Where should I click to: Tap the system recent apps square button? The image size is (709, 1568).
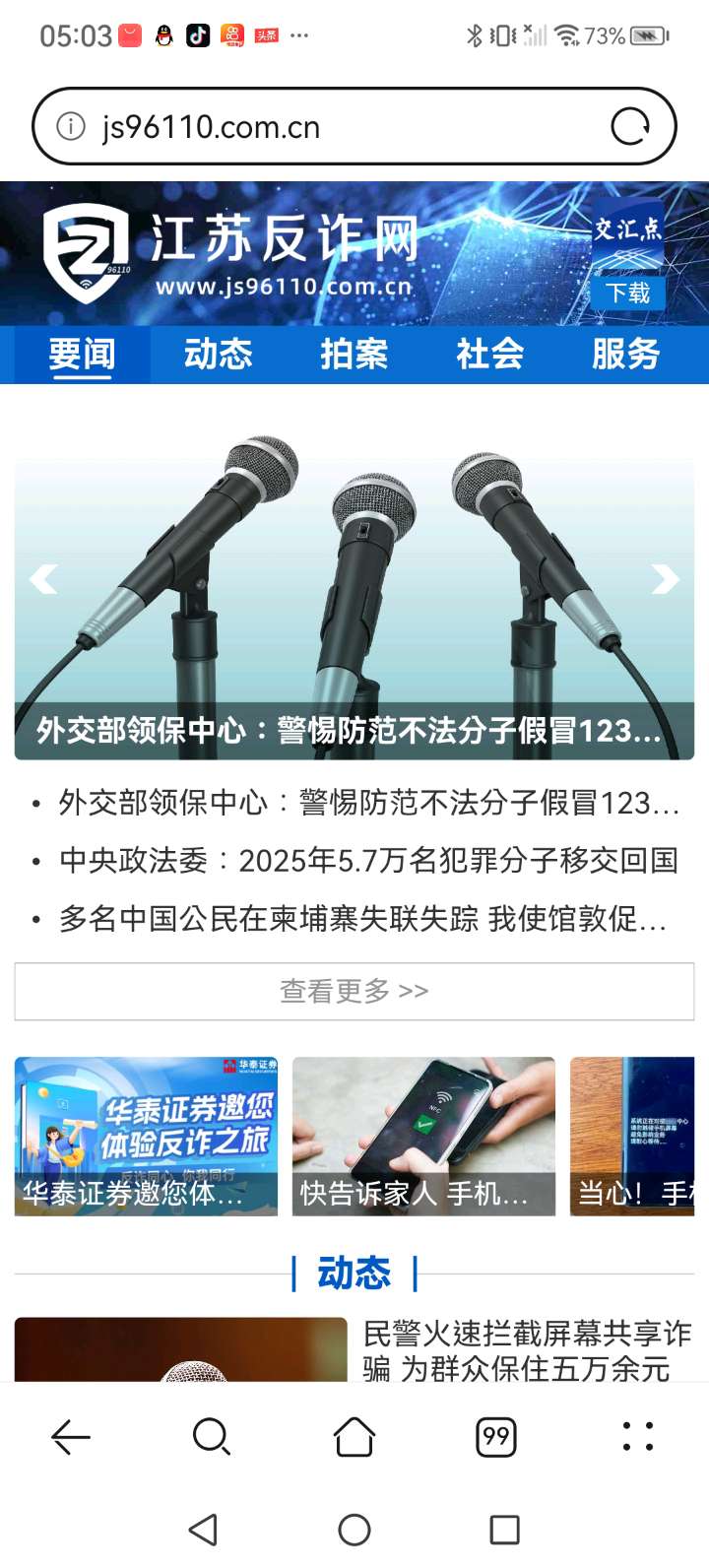(x=504, y=1530)
